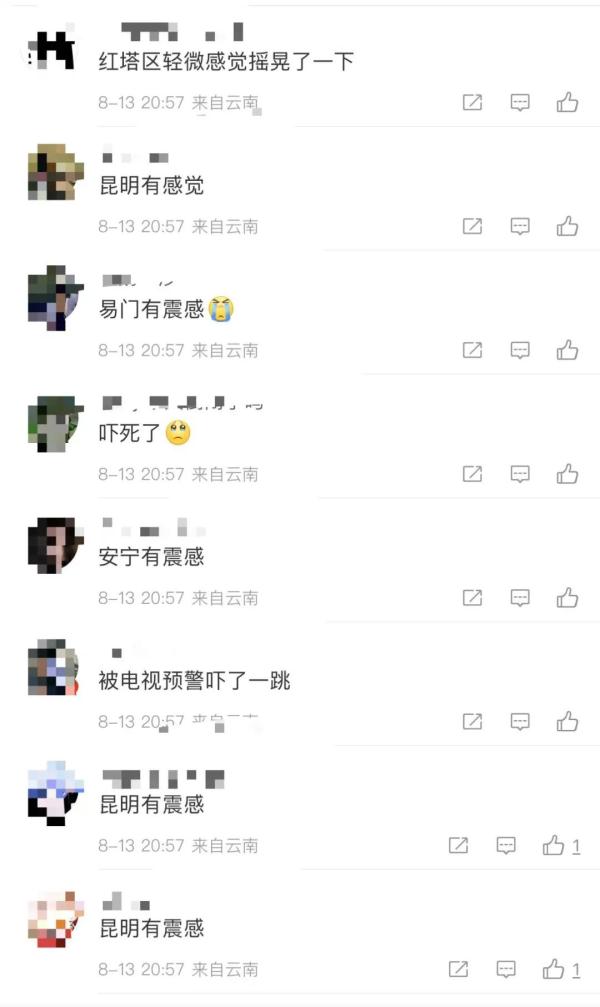Share the "昆明有感觉" comment

click(x=472, y=226)
